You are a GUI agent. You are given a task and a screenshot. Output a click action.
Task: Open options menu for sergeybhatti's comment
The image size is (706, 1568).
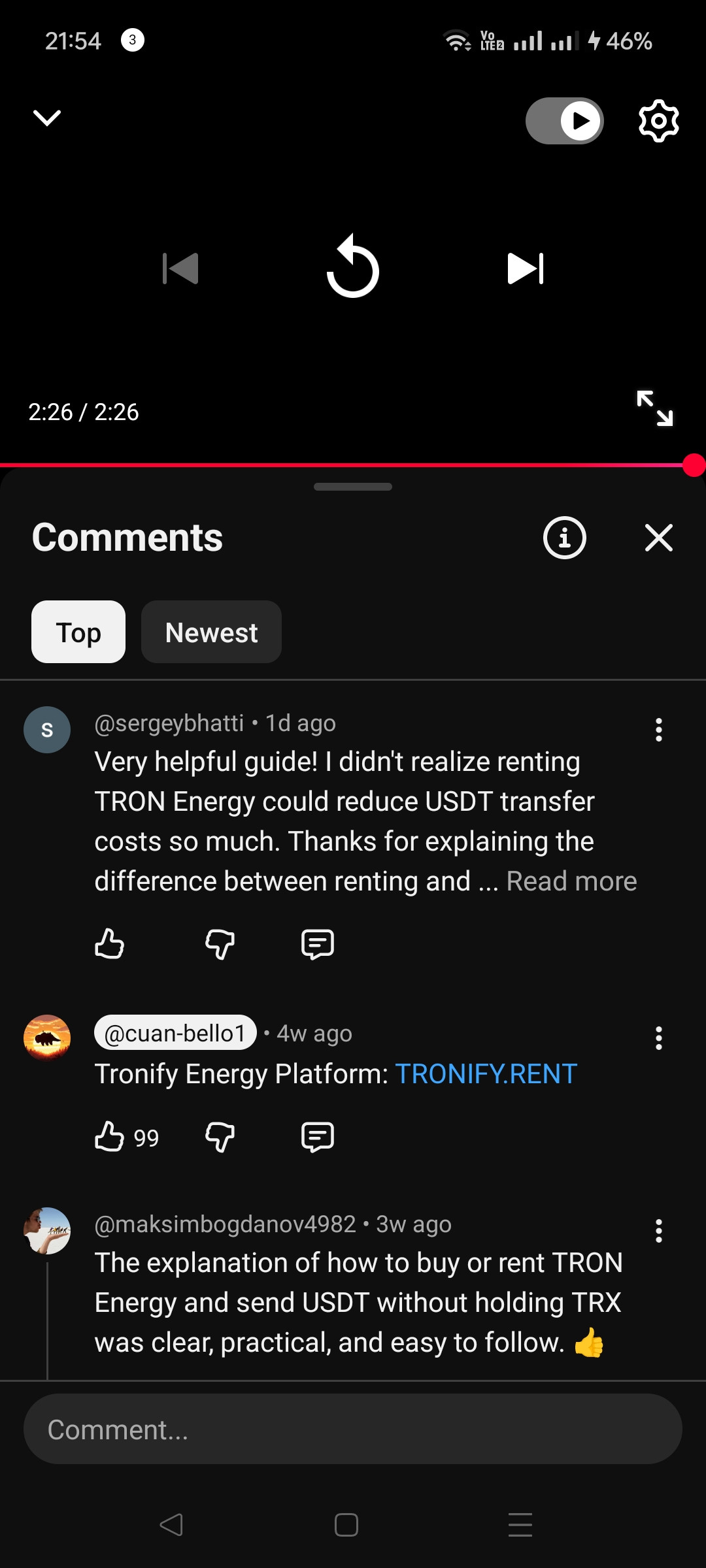point(659,730)
